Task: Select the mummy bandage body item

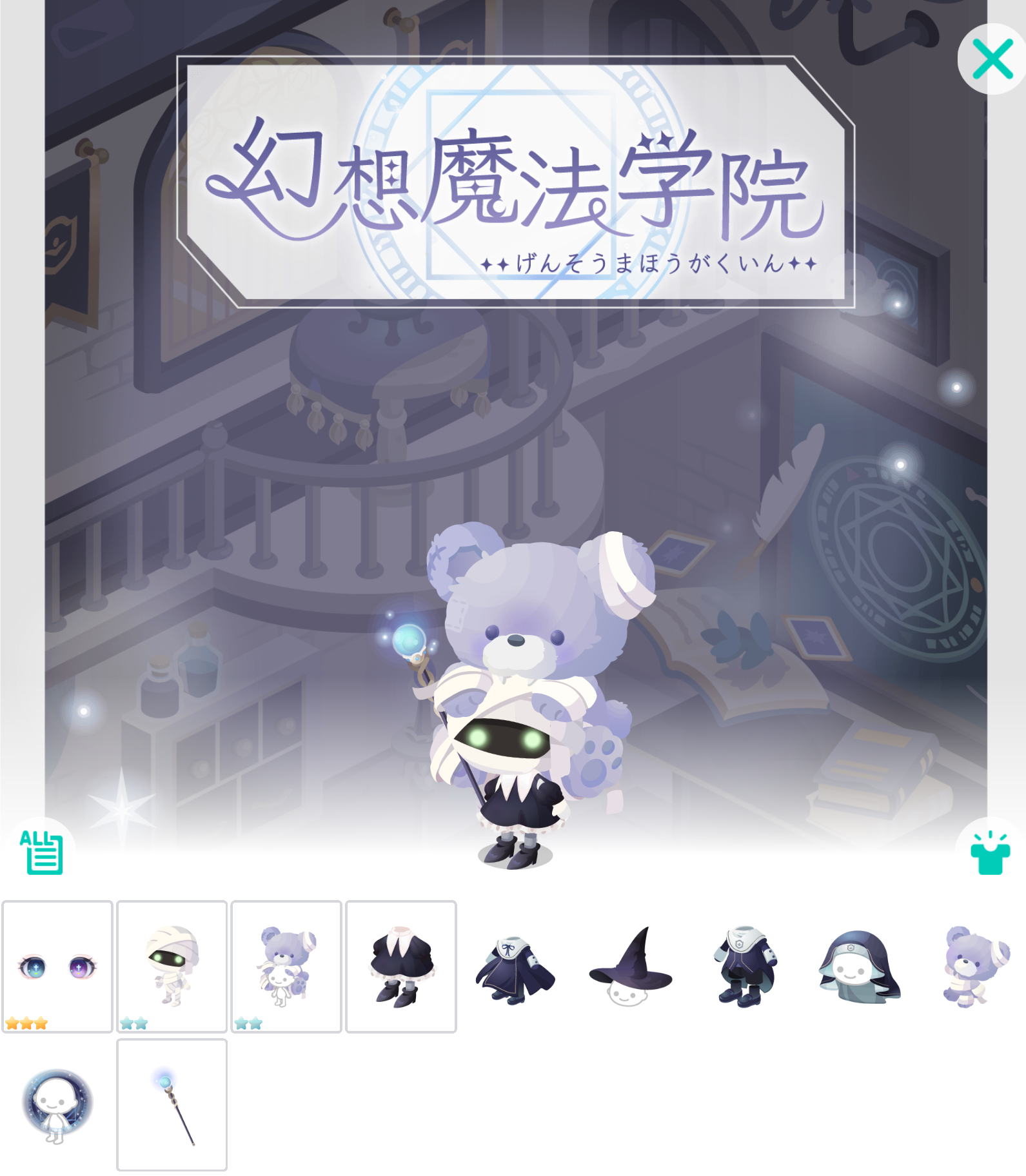Action: click(x=172, y=966)
